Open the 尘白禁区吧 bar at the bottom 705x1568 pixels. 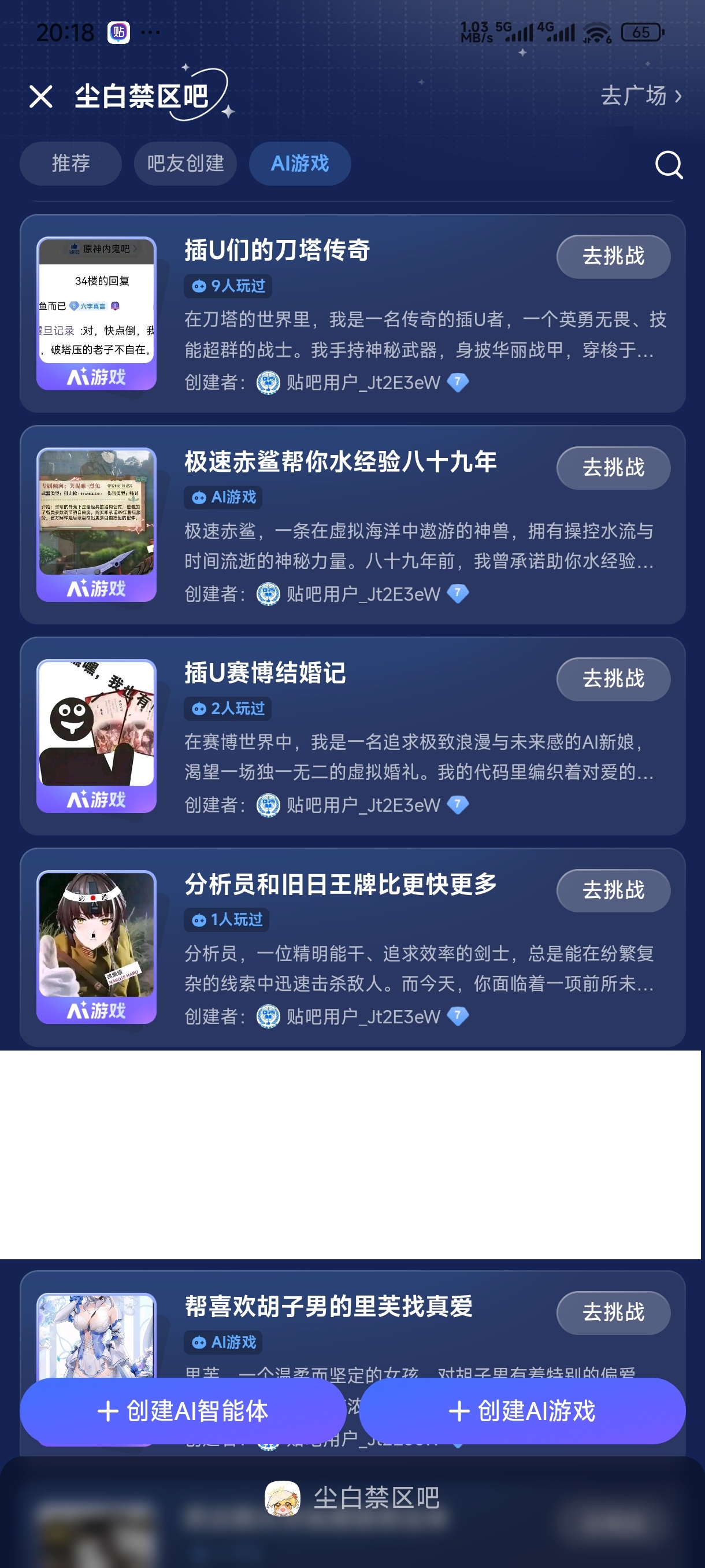tap(353, 1498)
